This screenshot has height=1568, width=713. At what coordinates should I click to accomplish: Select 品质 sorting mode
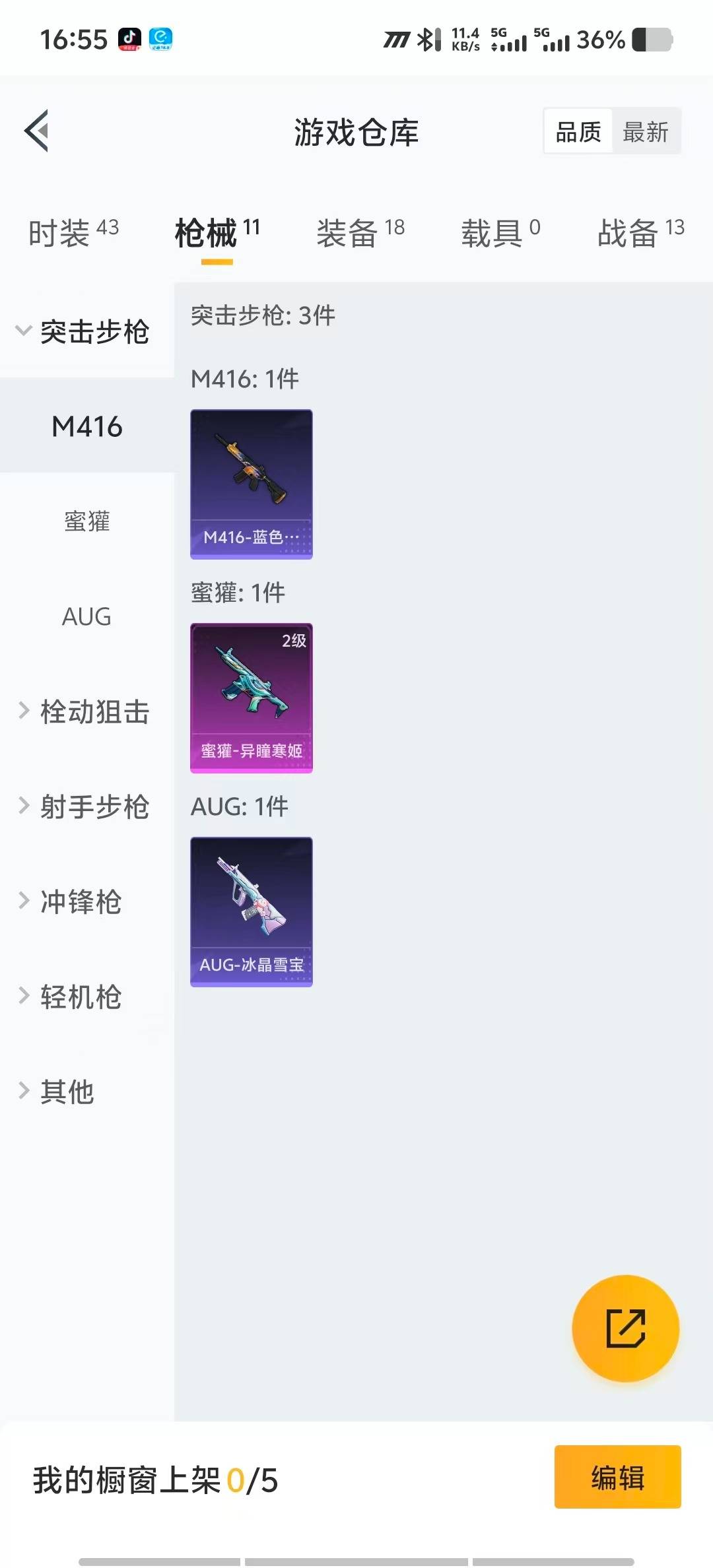point(577,131)
